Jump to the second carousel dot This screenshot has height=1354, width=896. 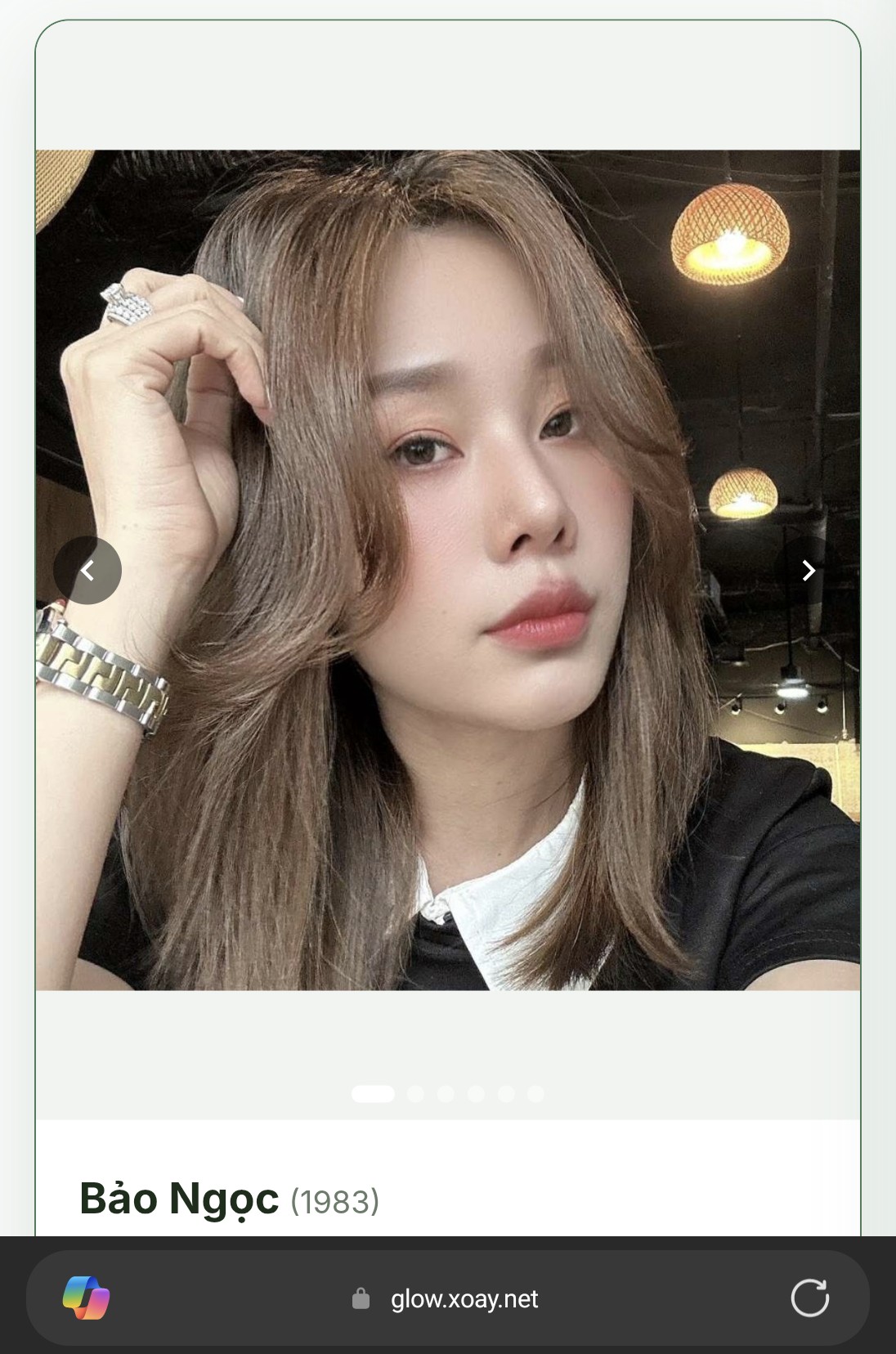(x=415, y=1094)
